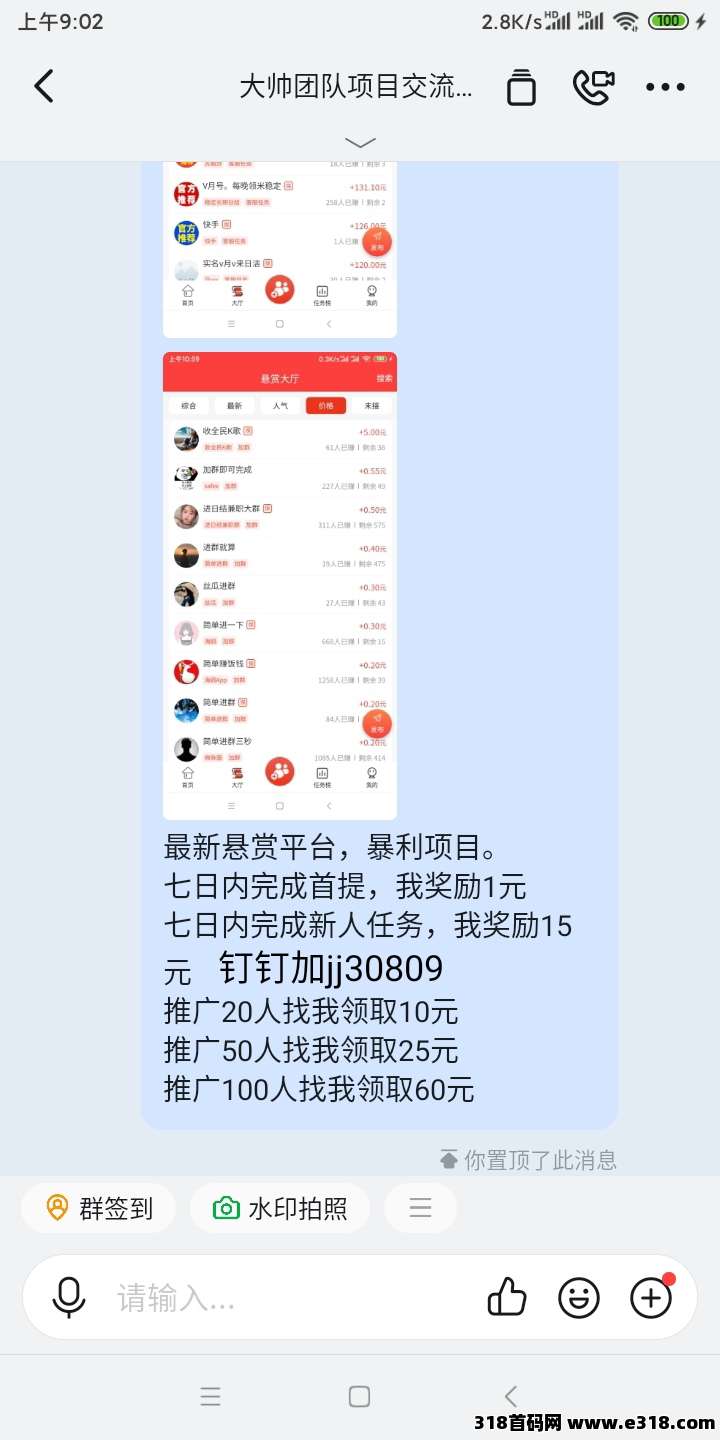Show more quick shortcuts list icon
Screen dimensions: 720x1440
point(421,1208)
